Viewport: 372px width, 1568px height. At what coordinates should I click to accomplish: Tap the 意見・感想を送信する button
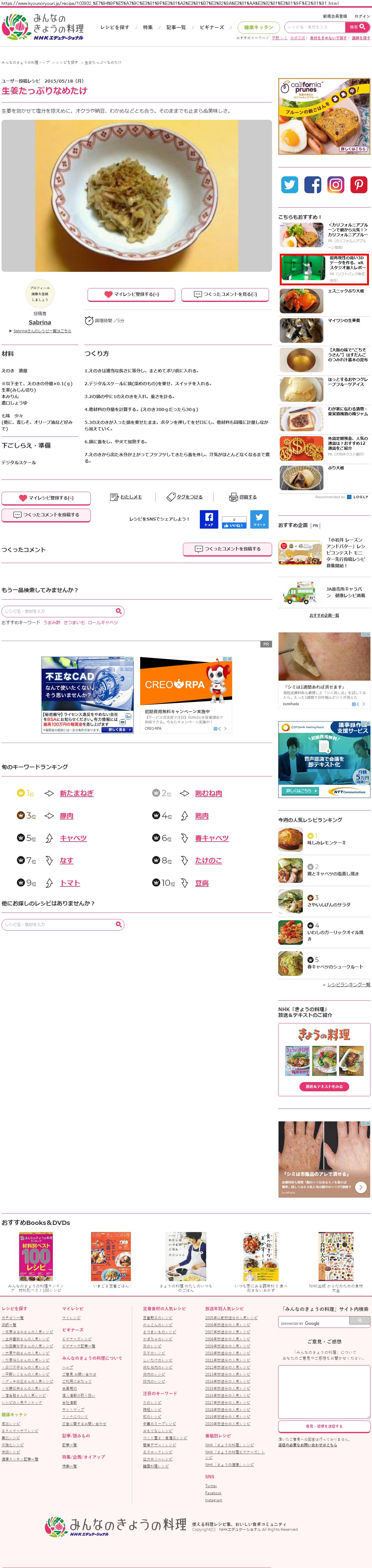(x=324, y=1425)
